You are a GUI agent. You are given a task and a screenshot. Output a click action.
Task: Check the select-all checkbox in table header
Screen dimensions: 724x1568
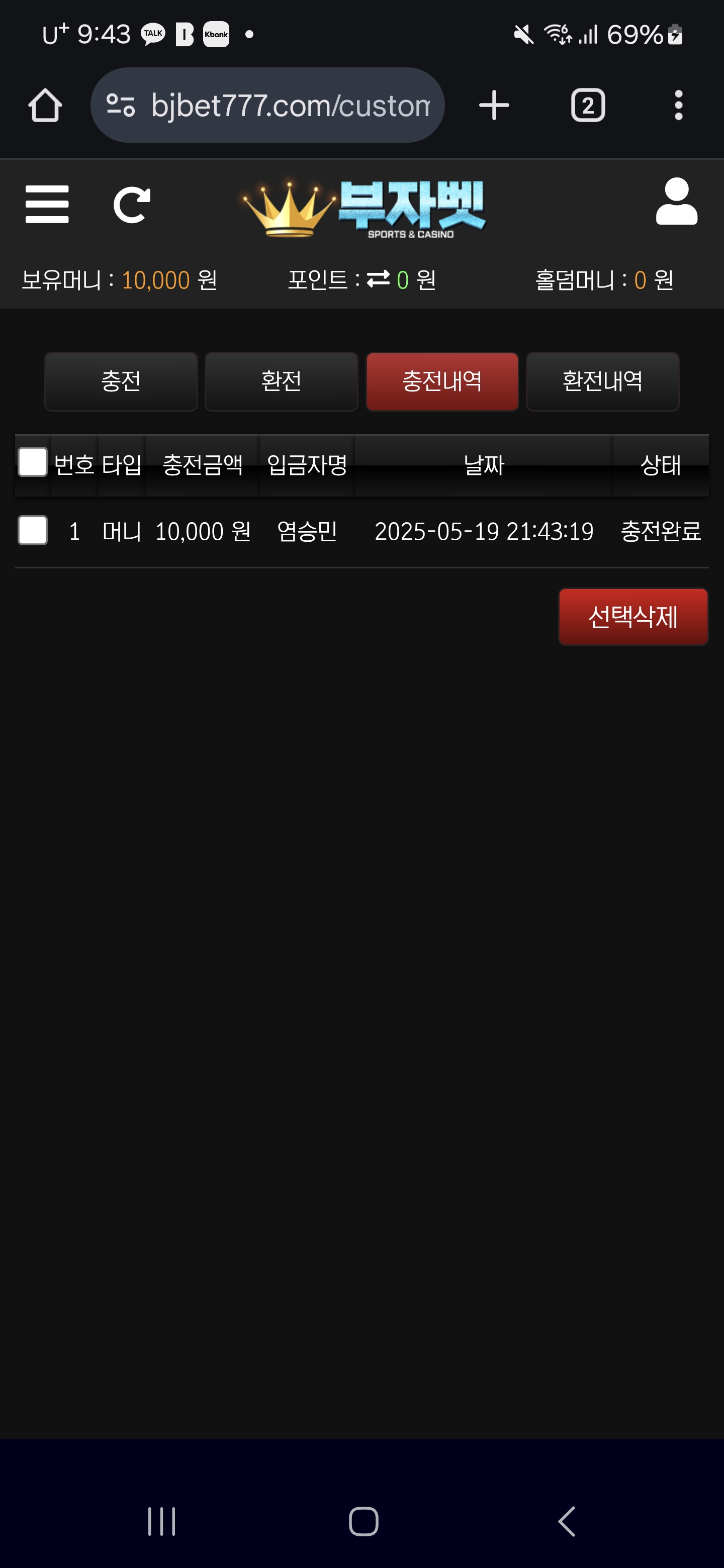[x=33, y=462]
